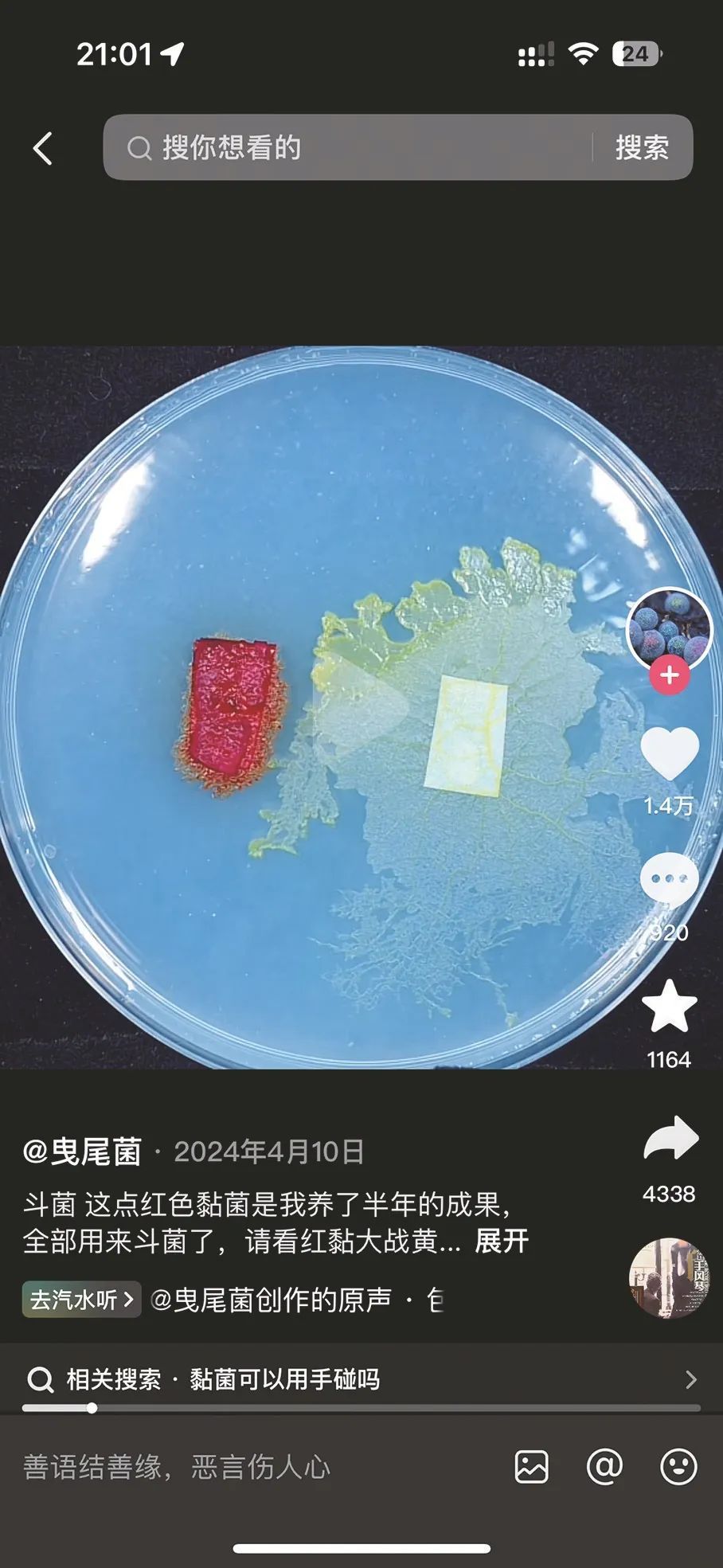Mention someone with the @ icon
Screen dimensions: 723x1568
604,1467
